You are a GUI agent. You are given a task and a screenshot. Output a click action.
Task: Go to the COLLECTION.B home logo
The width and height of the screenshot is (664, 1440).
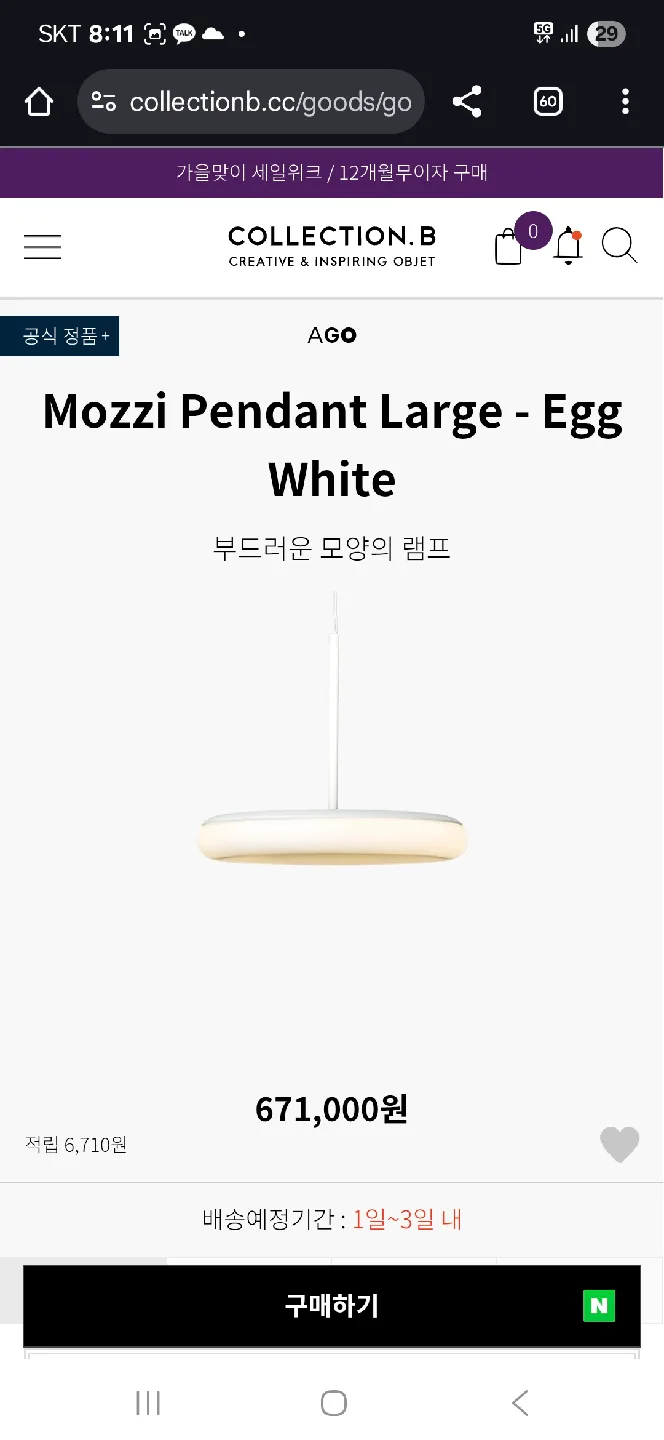tap(332, 246)
